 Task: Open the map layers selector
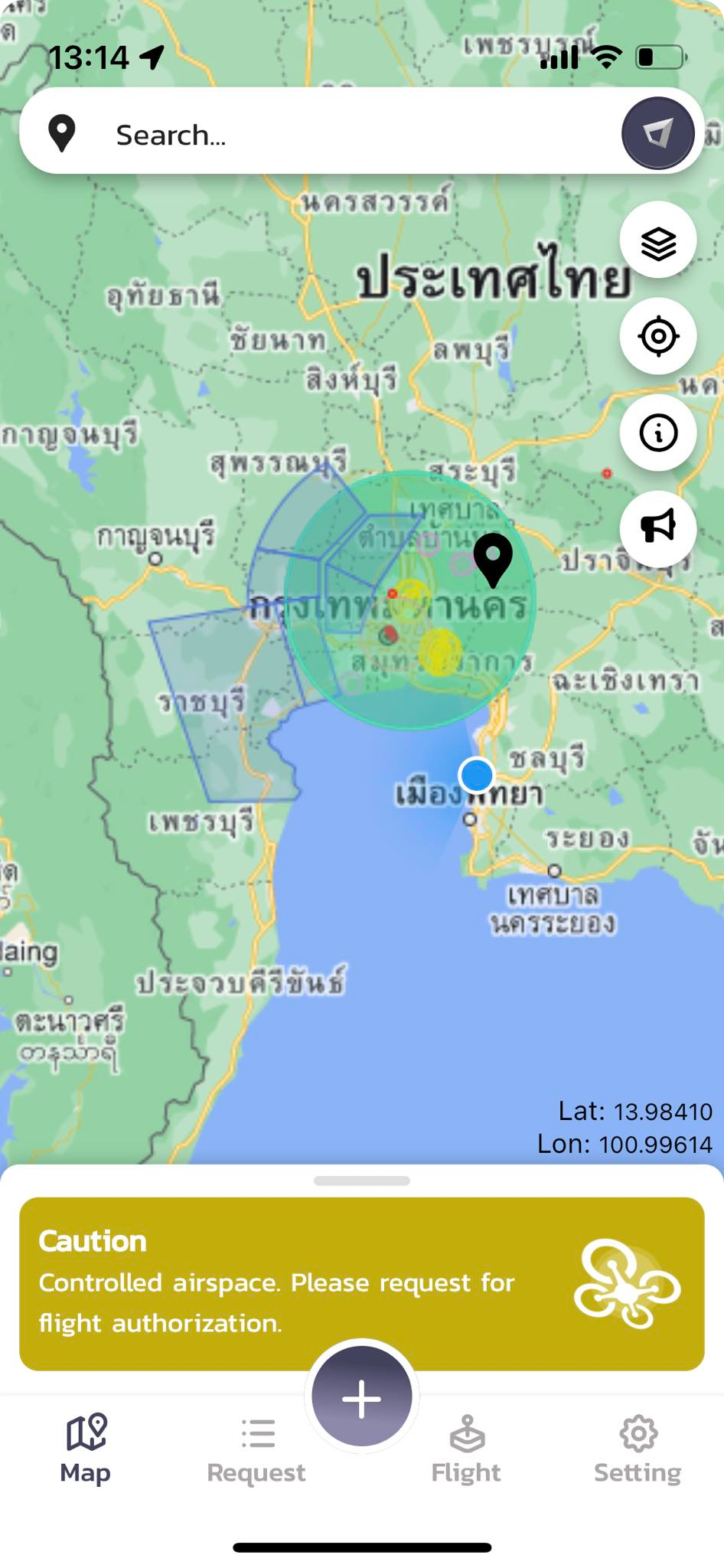pos(657,240)
